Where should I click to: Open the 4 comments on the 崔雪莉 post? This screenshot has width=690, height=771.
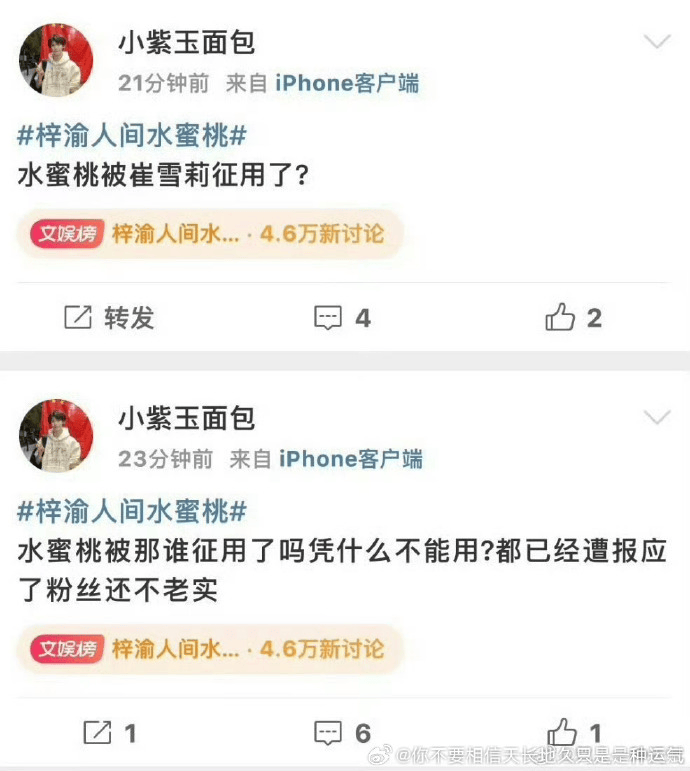click(x=342, y=318)
